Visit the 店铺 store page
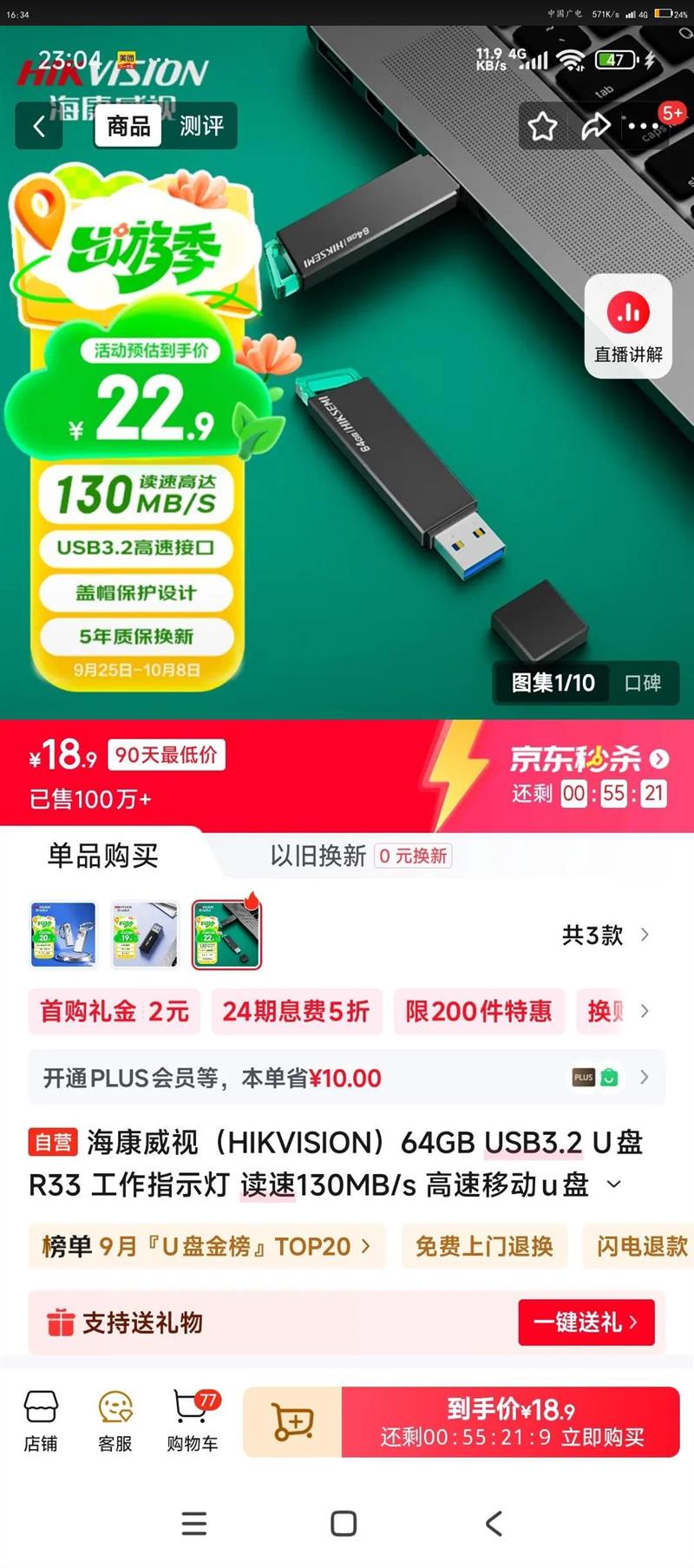 41,1420
